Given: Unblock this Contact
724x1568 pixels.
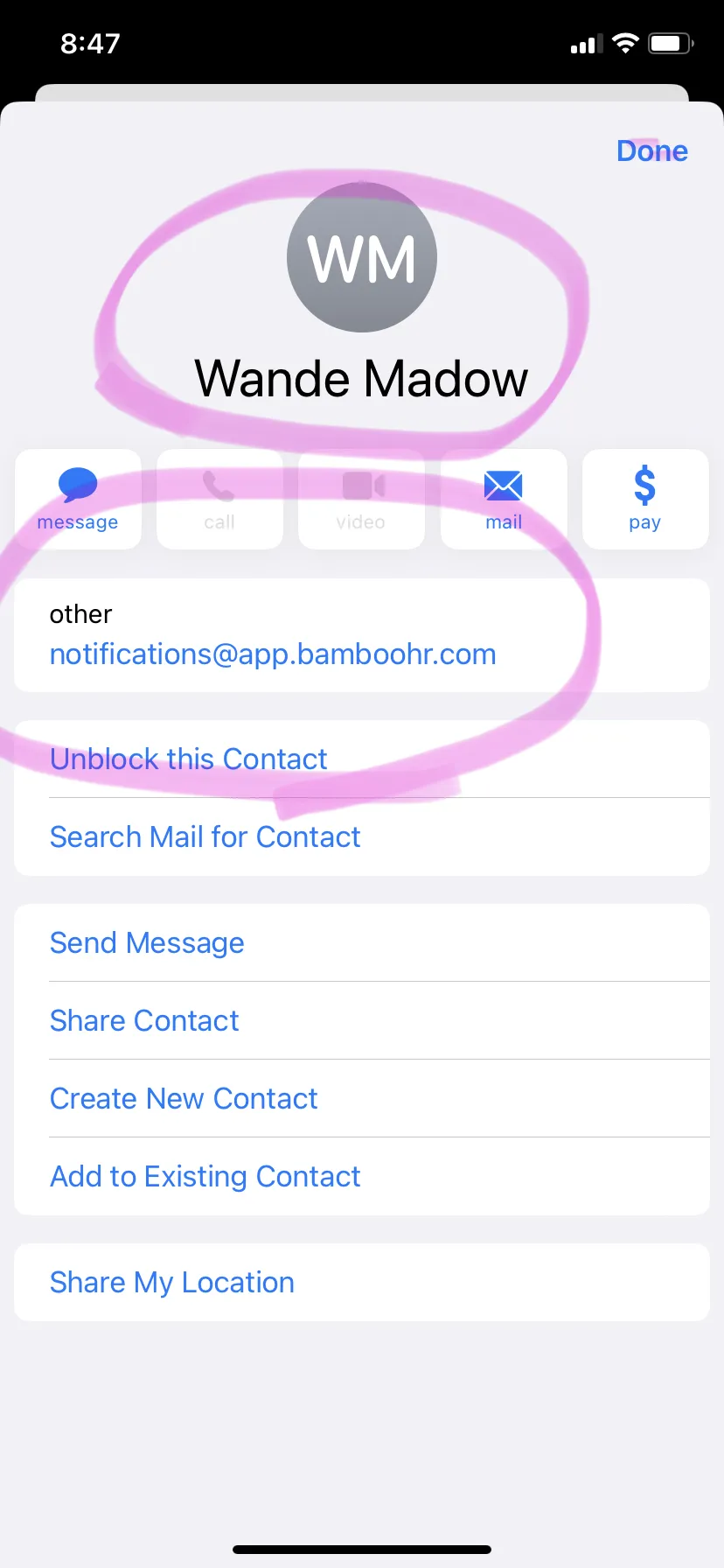Looking at the screenshot, I should (x=362, y=759).
